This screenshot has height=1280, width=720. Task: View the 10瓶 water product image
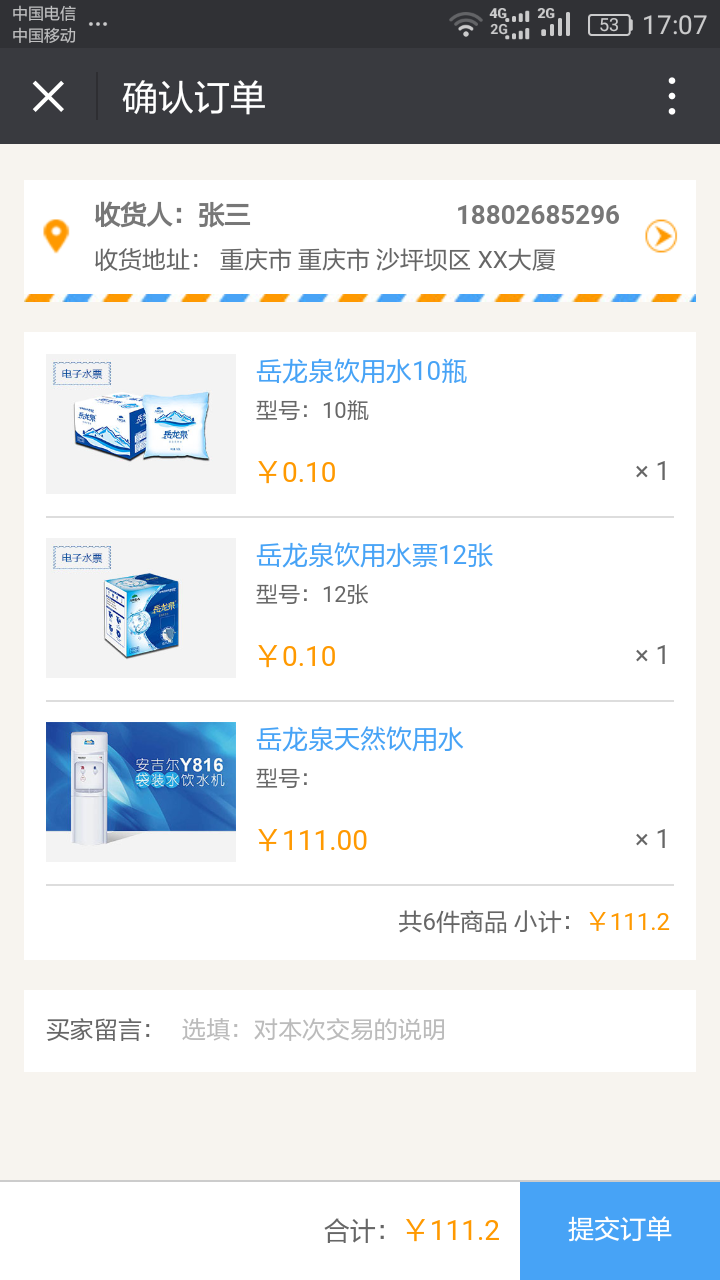(141, 424)
